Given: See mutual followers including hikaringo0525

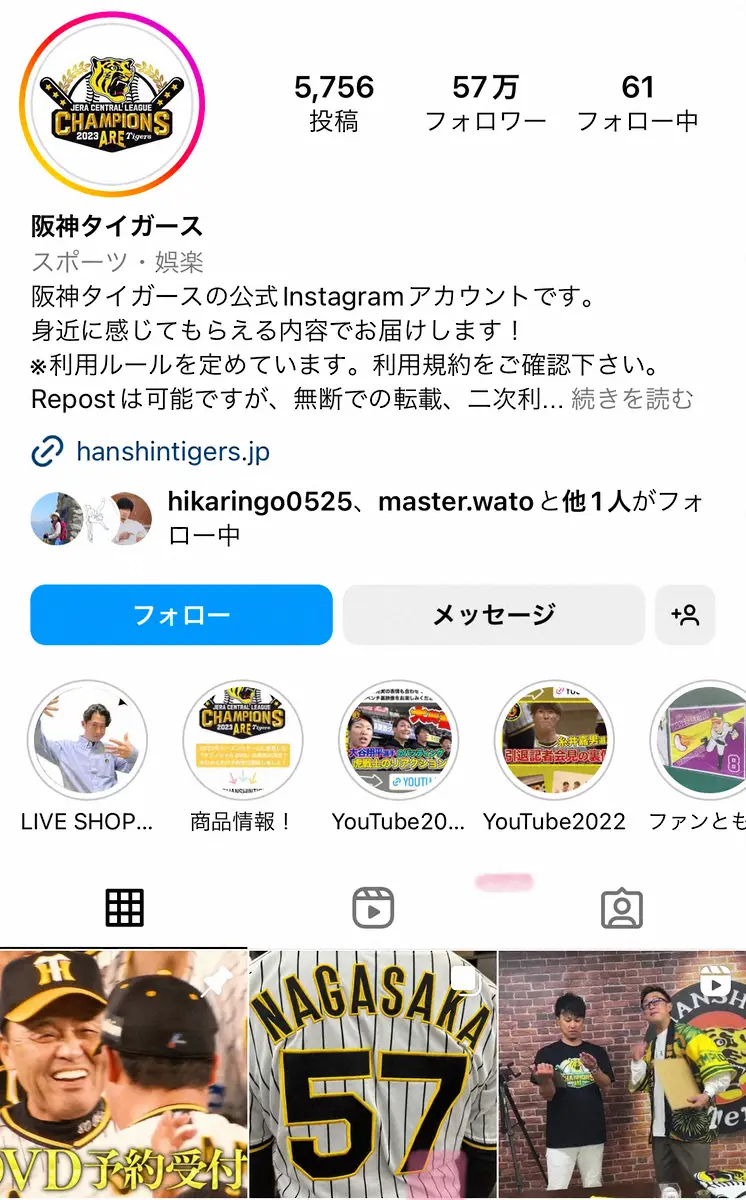Looking at the screenshot, I should (400, 517).
